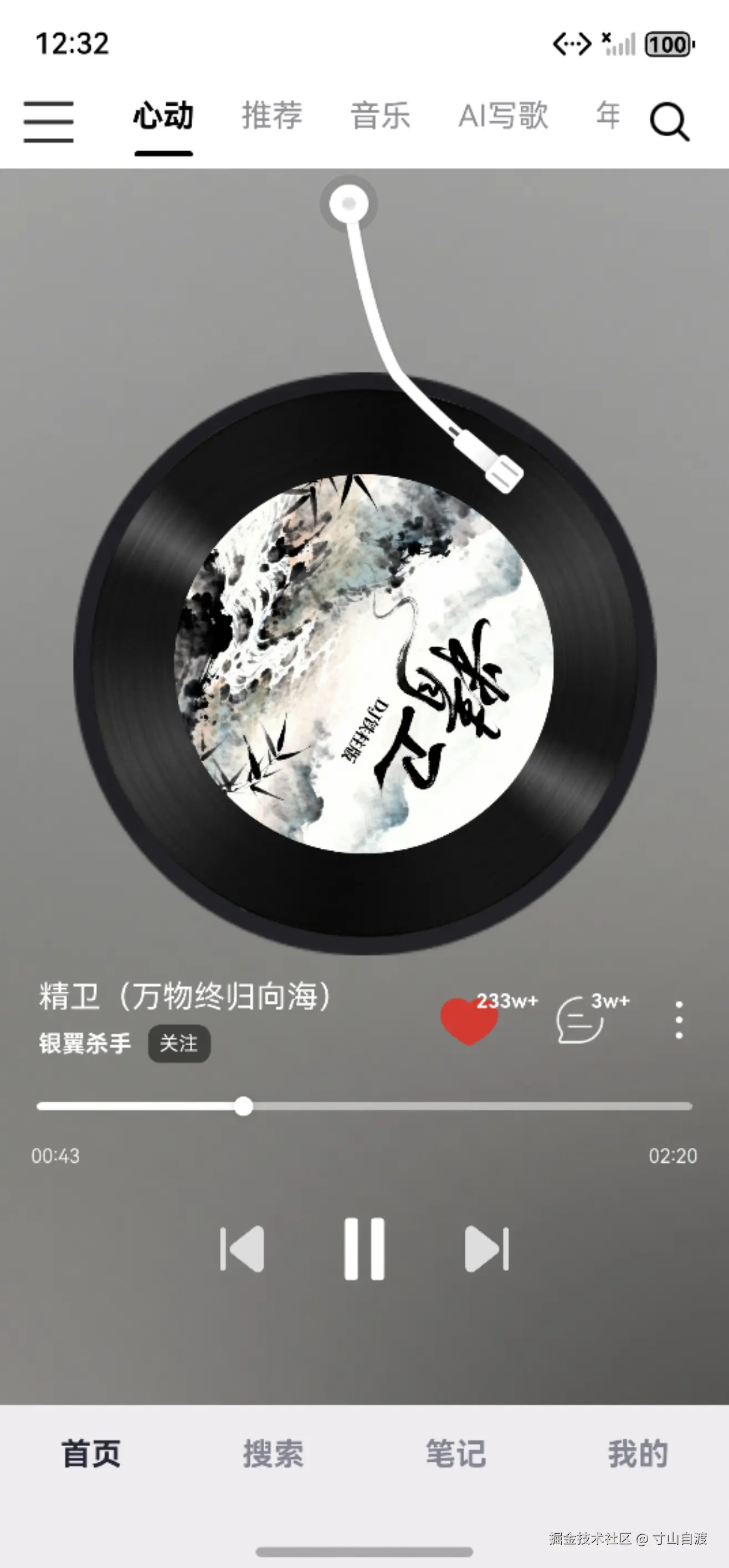Viewport: 729px width, 1568px height.
Task: Open search via the magnifier icon
Action: (669, 122)
